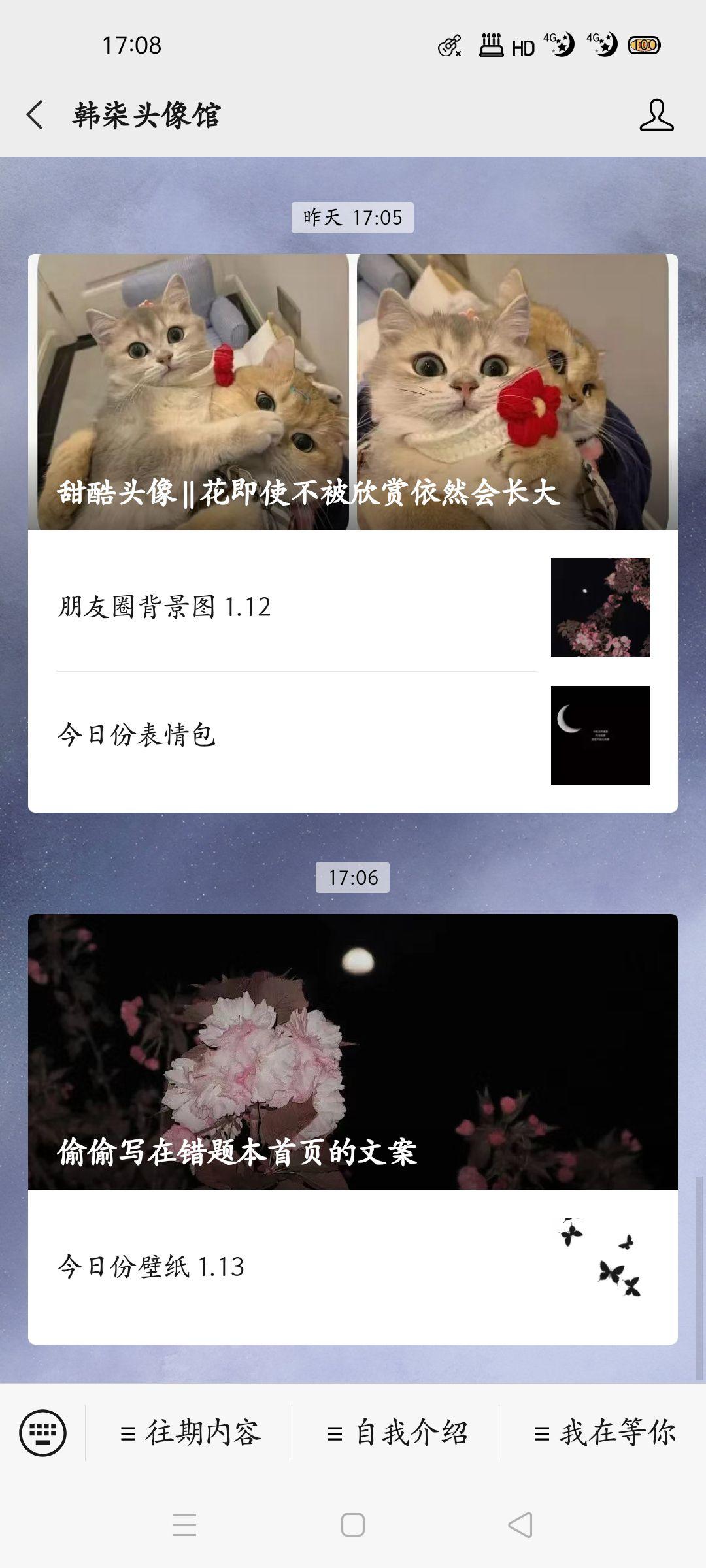Open 今日份表情包 article

click(353, 736)
